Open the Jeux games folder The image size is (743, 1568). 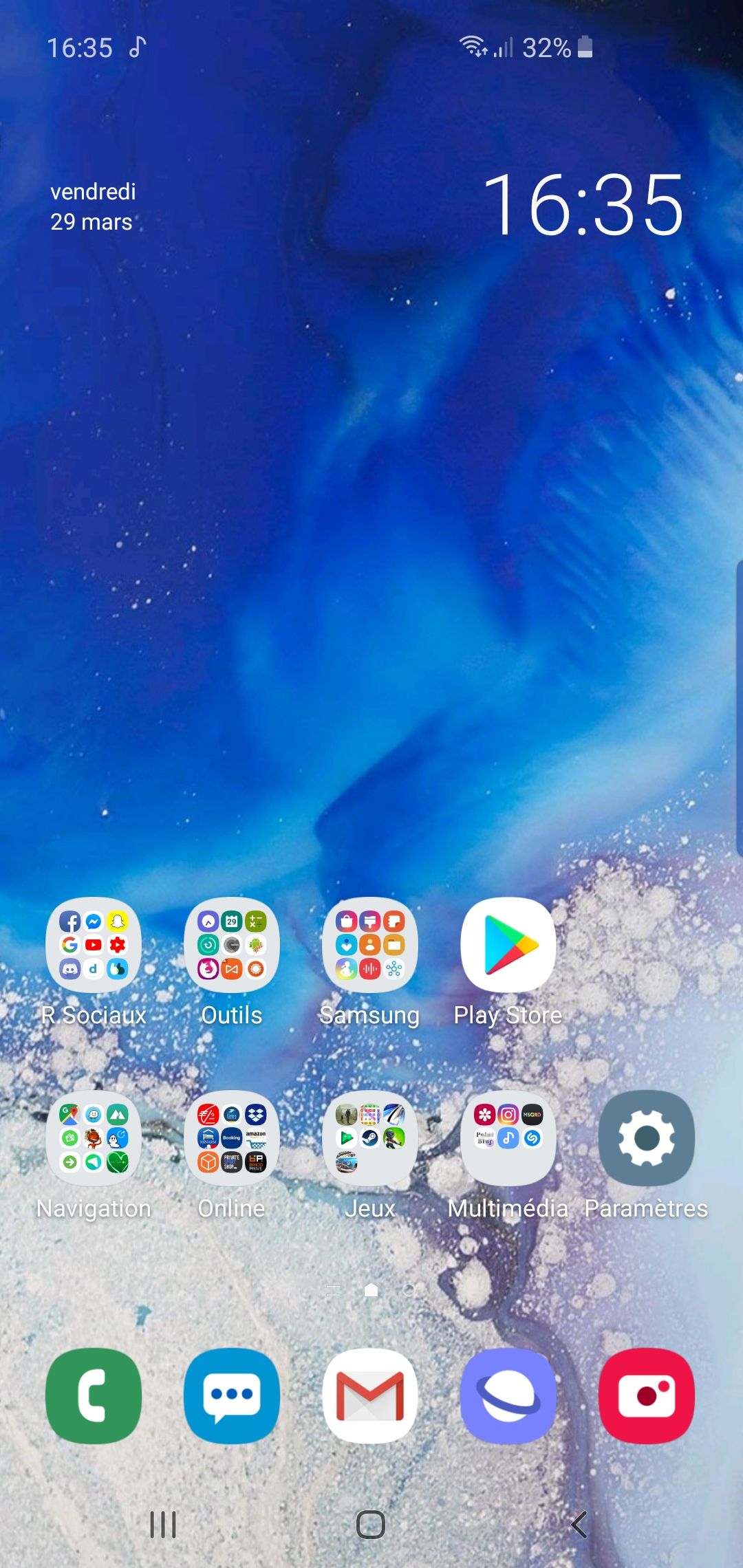(x=370, y=1138)
